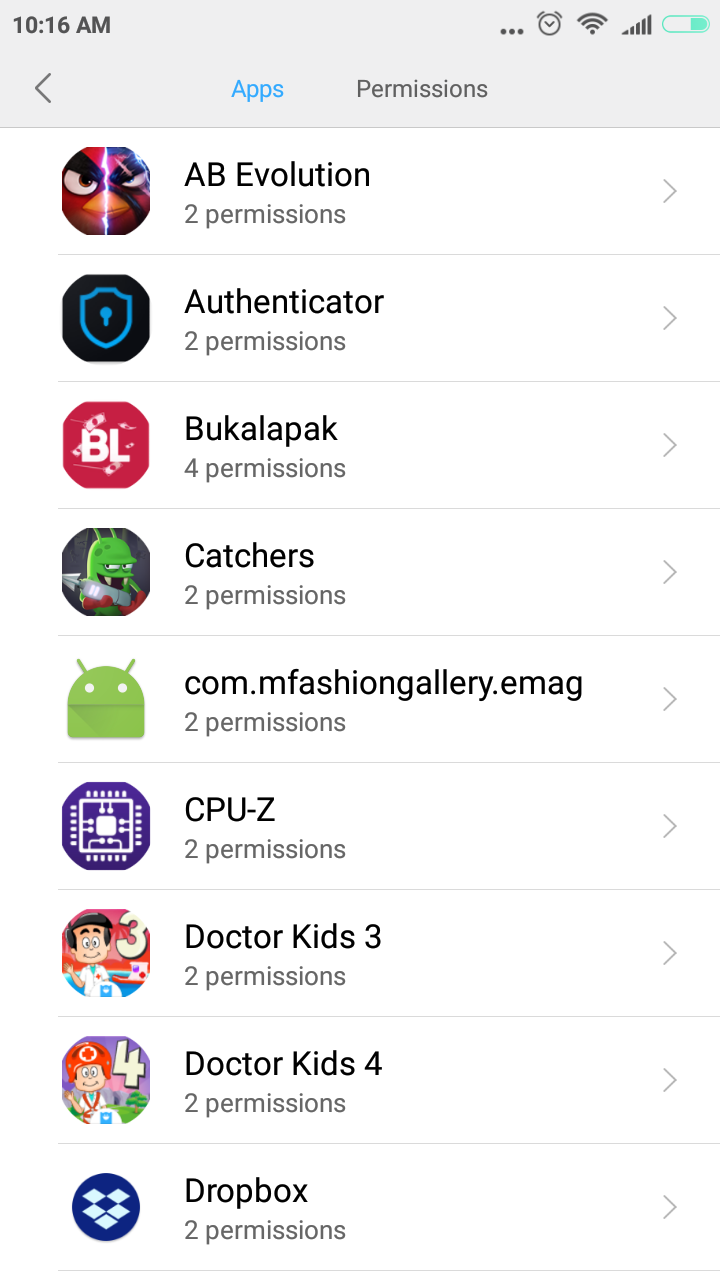Screen dimensions: 720x1280
Task: Open the Catchers permissions row
Action: tap(360, 572)
